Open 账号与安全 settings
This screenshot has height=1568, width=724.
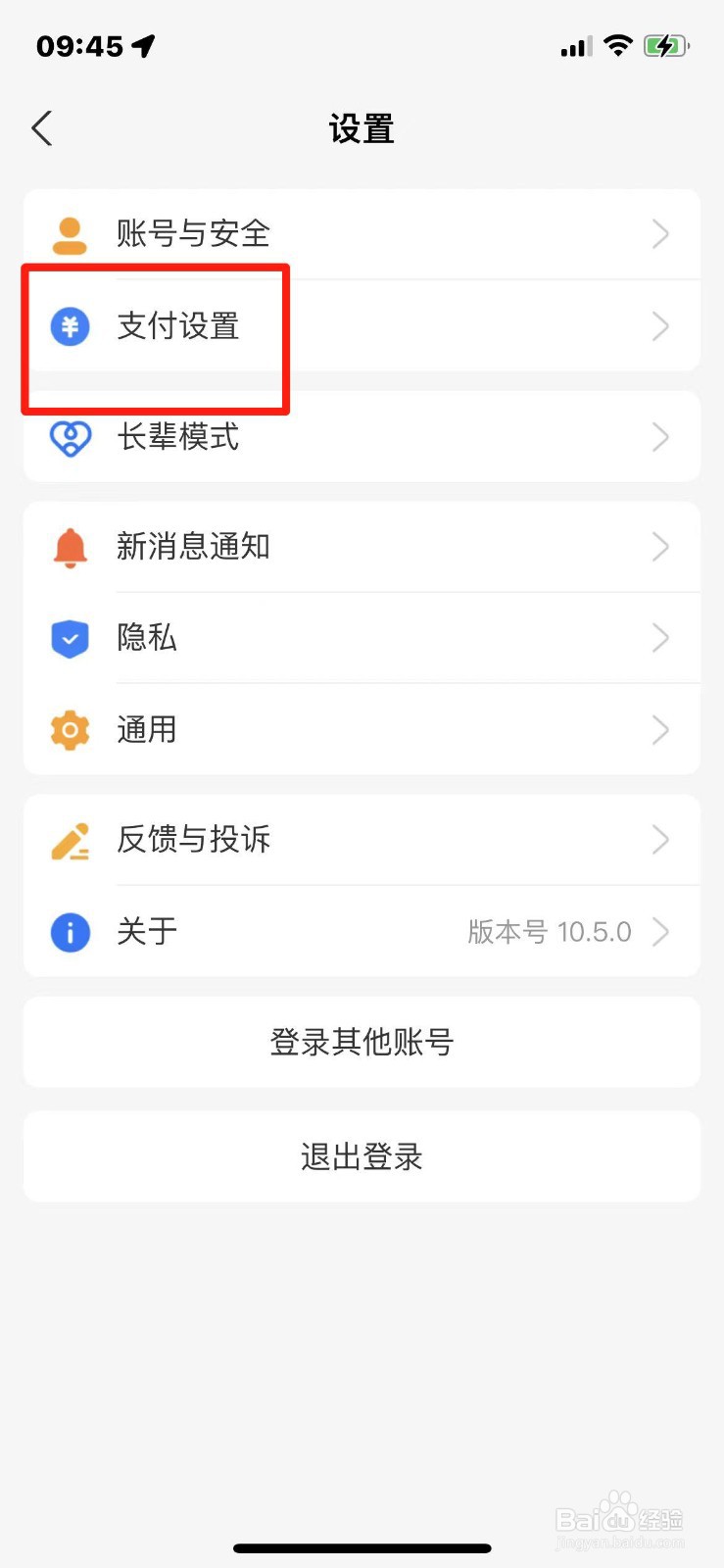pos(362,234)
